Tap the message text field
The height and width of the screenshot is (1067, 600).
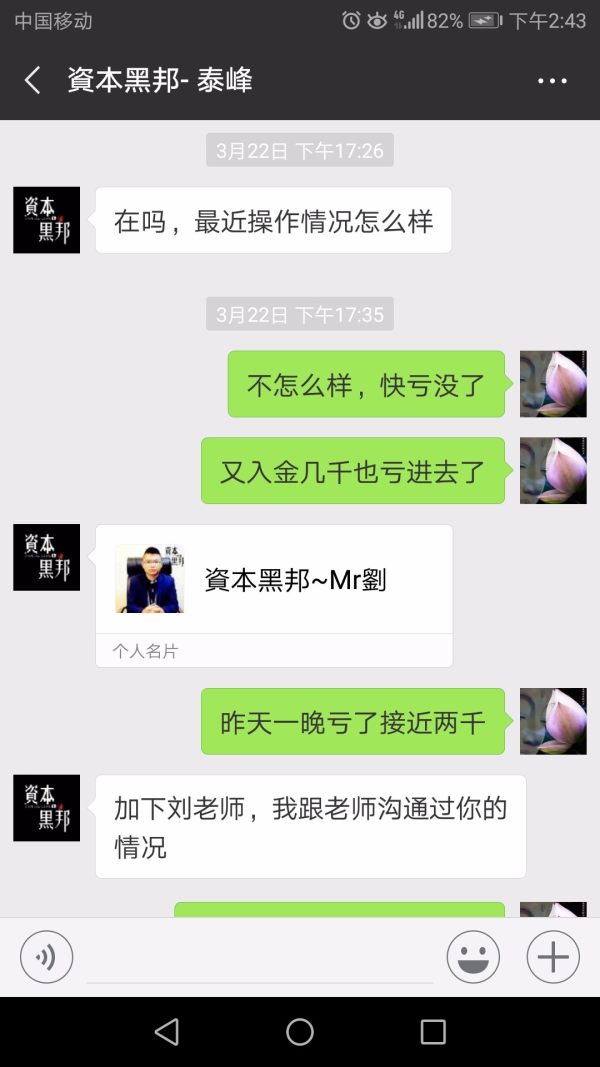(260, 958)
